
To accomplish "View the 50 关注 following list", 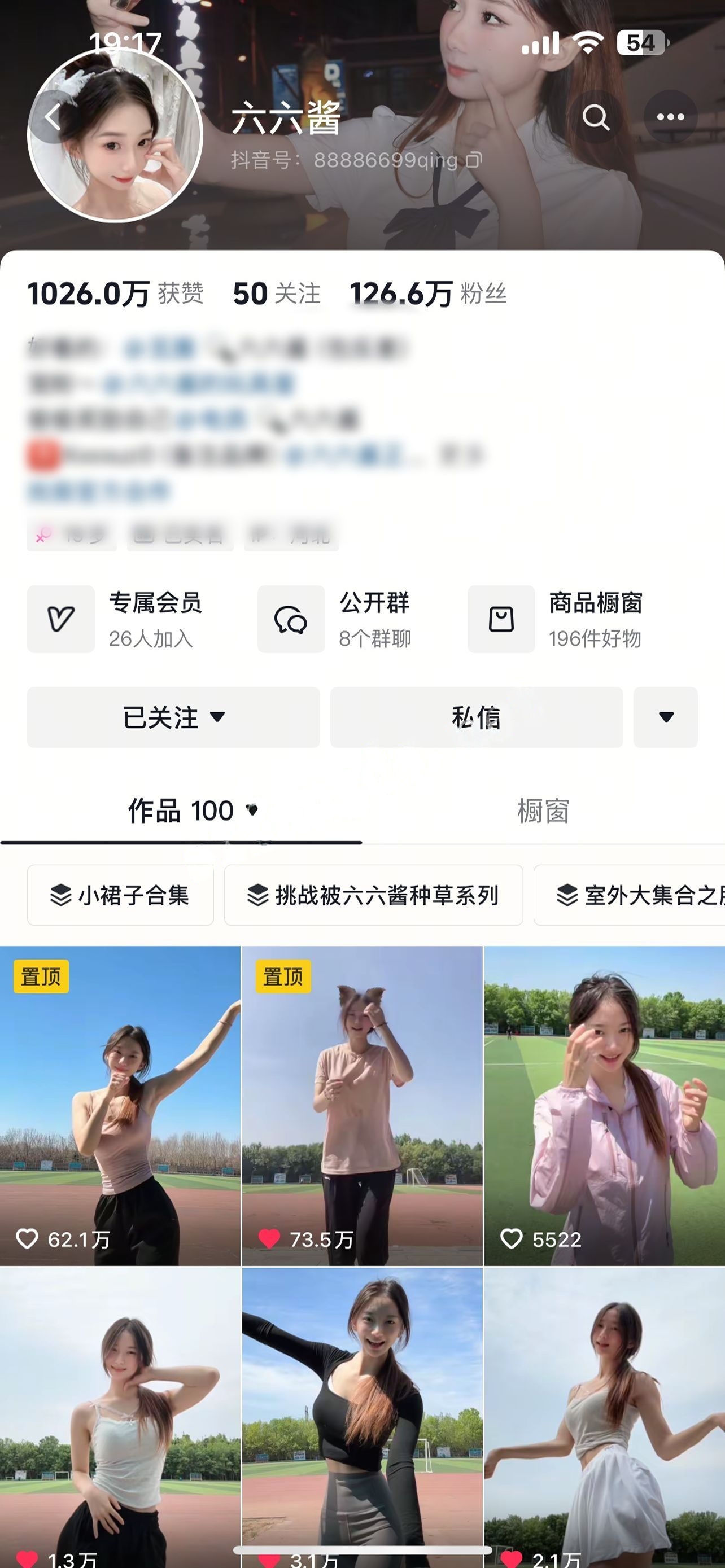I will click(276, 294).
